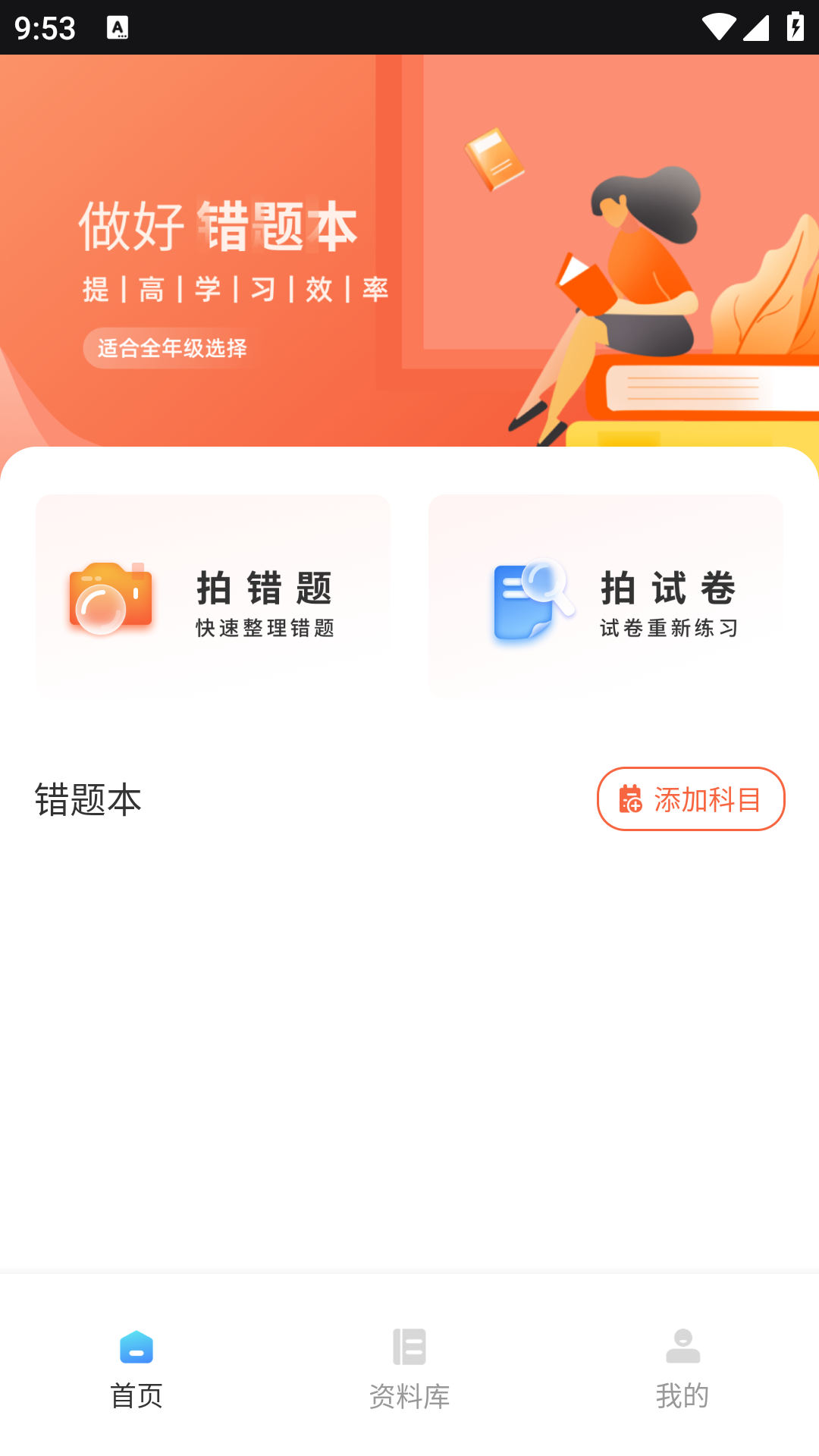Tap the 适合全年级选择 banner tag
Screen dimensions: 819x1456
(x=171, y=347)
